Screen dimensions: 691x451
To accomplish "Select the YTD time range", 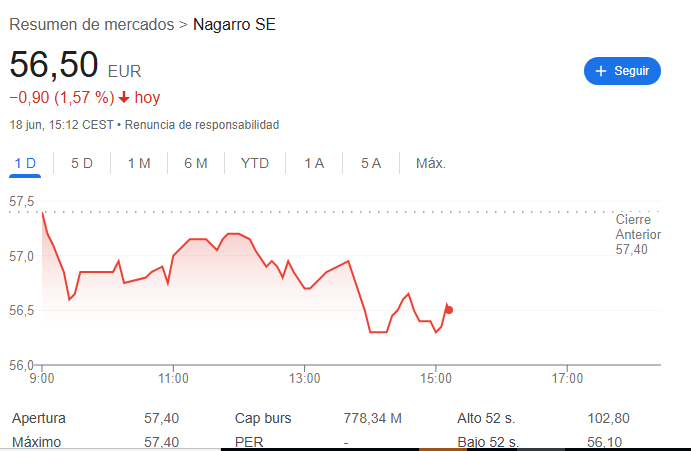I will (x=255, y=163).
